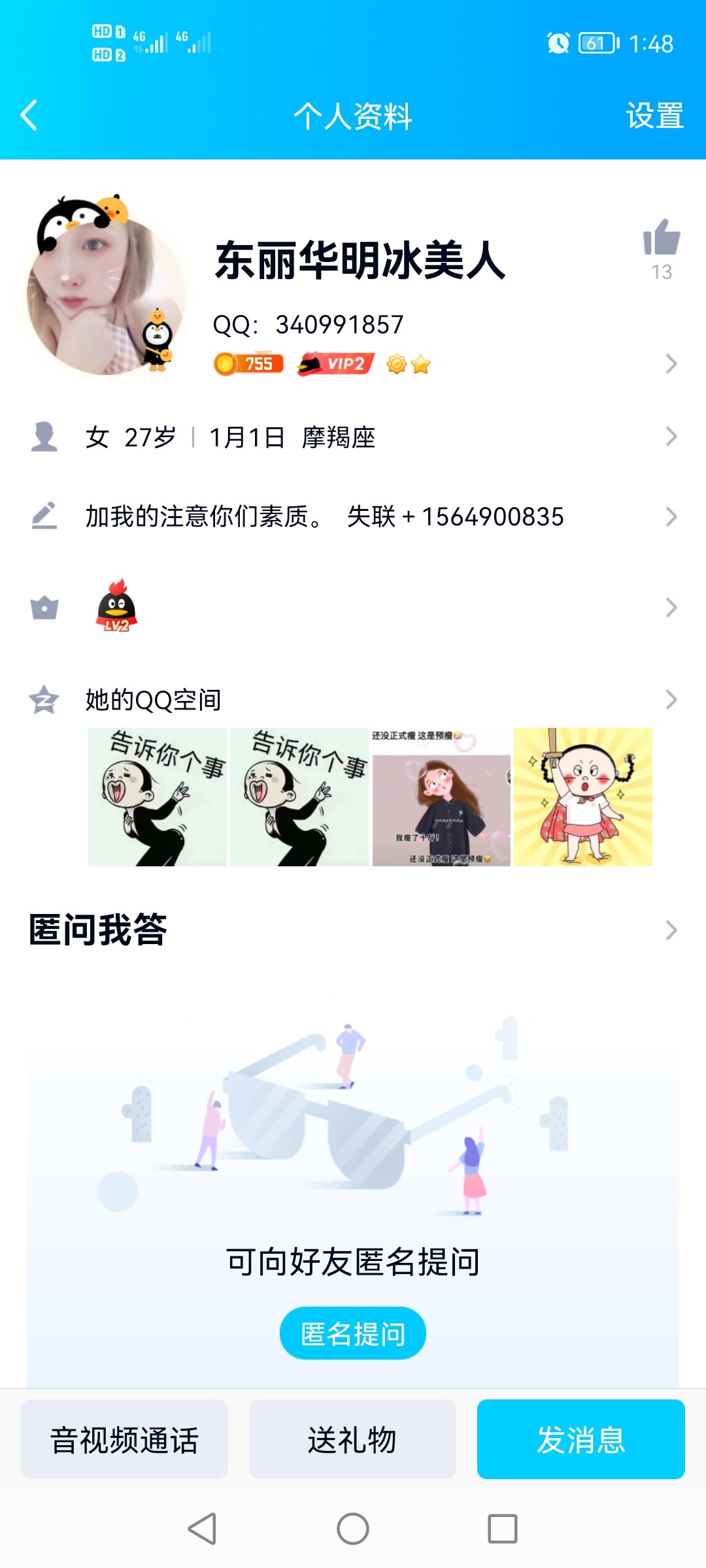
Task: Tap the 755 gold coin badge
Action: (248, 364)
